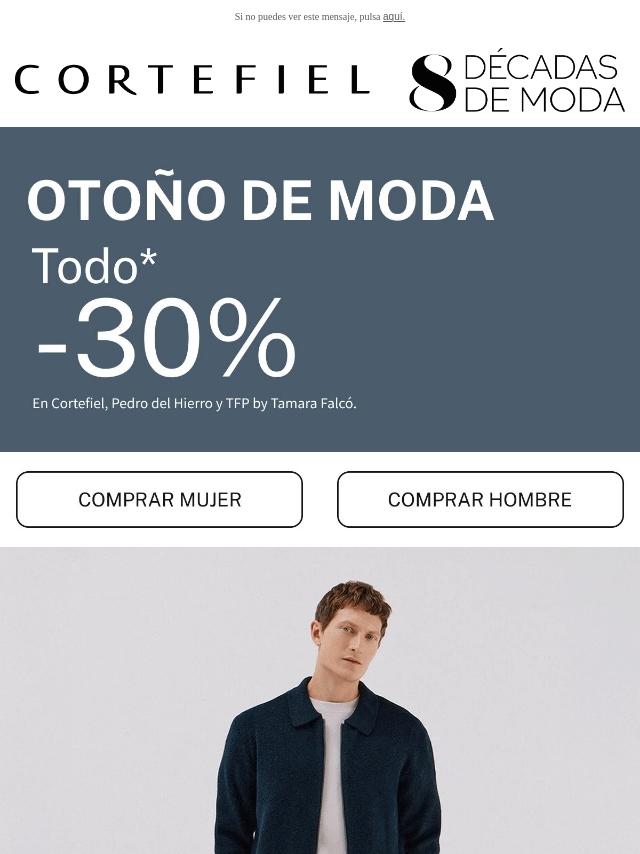Select the COMPRAR MUJER button
Image resolution: width=640 pixels, height=854 pixels.
(159, 500)
